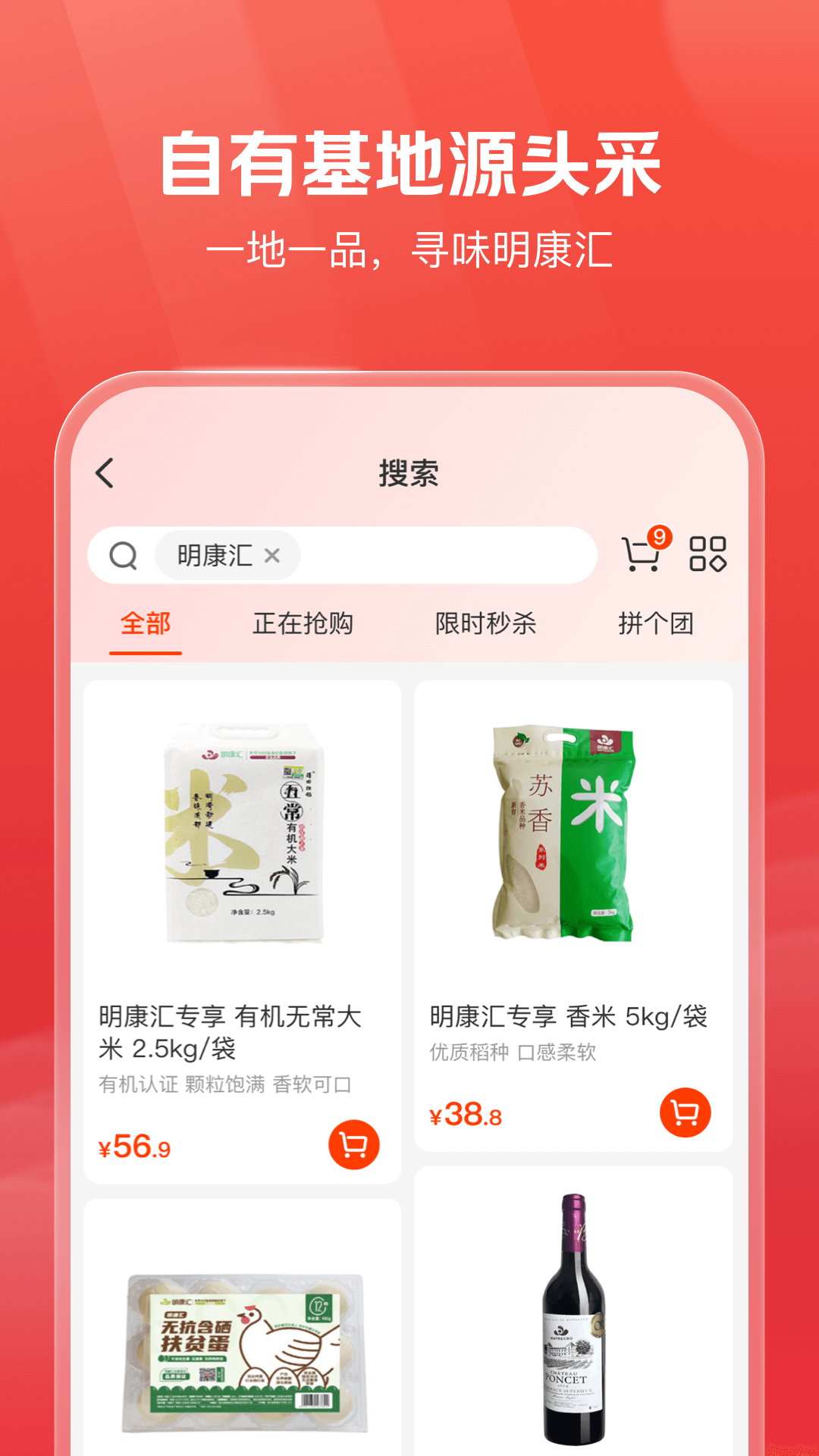The width and height of the screenshot is (819, 1456).
Task: Stay on the 全部 tab
Action: 144,623
